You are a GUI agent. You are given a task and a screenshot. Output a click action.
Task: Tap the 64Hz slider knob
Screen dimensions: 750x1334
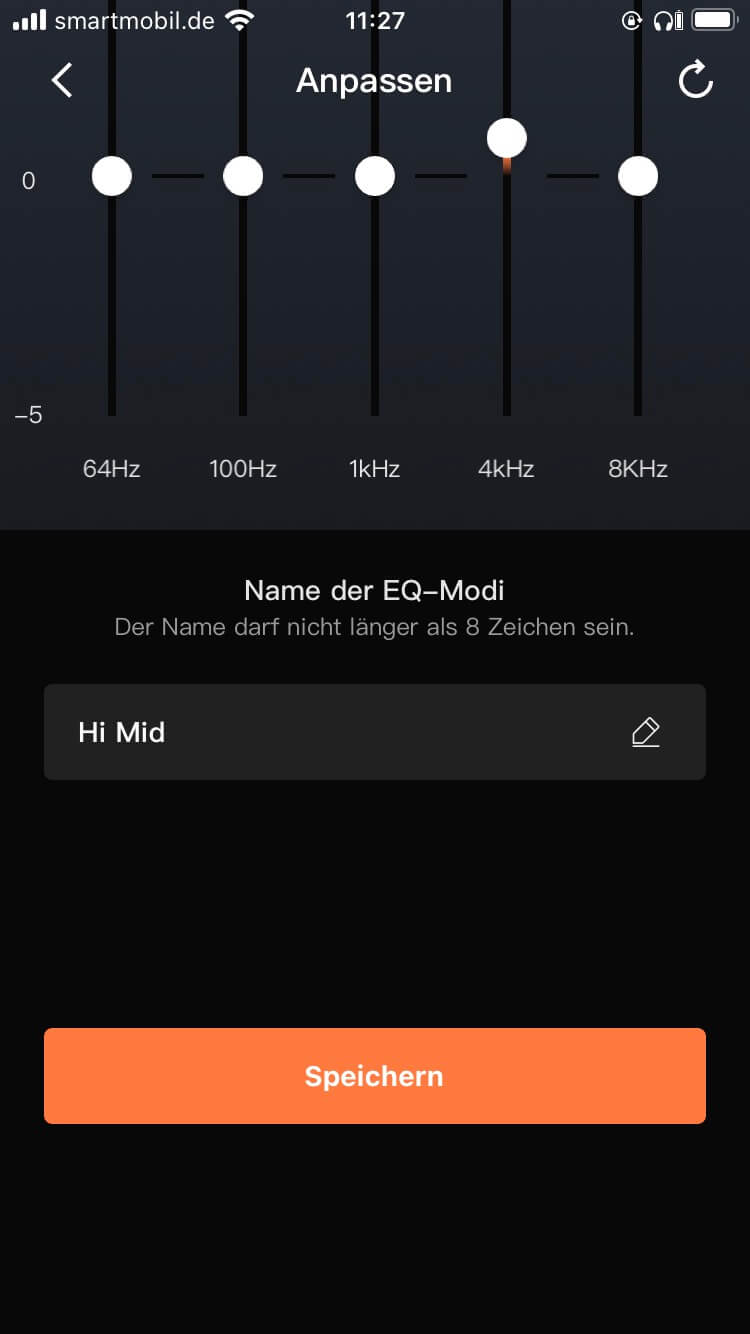tap(112, 177)
